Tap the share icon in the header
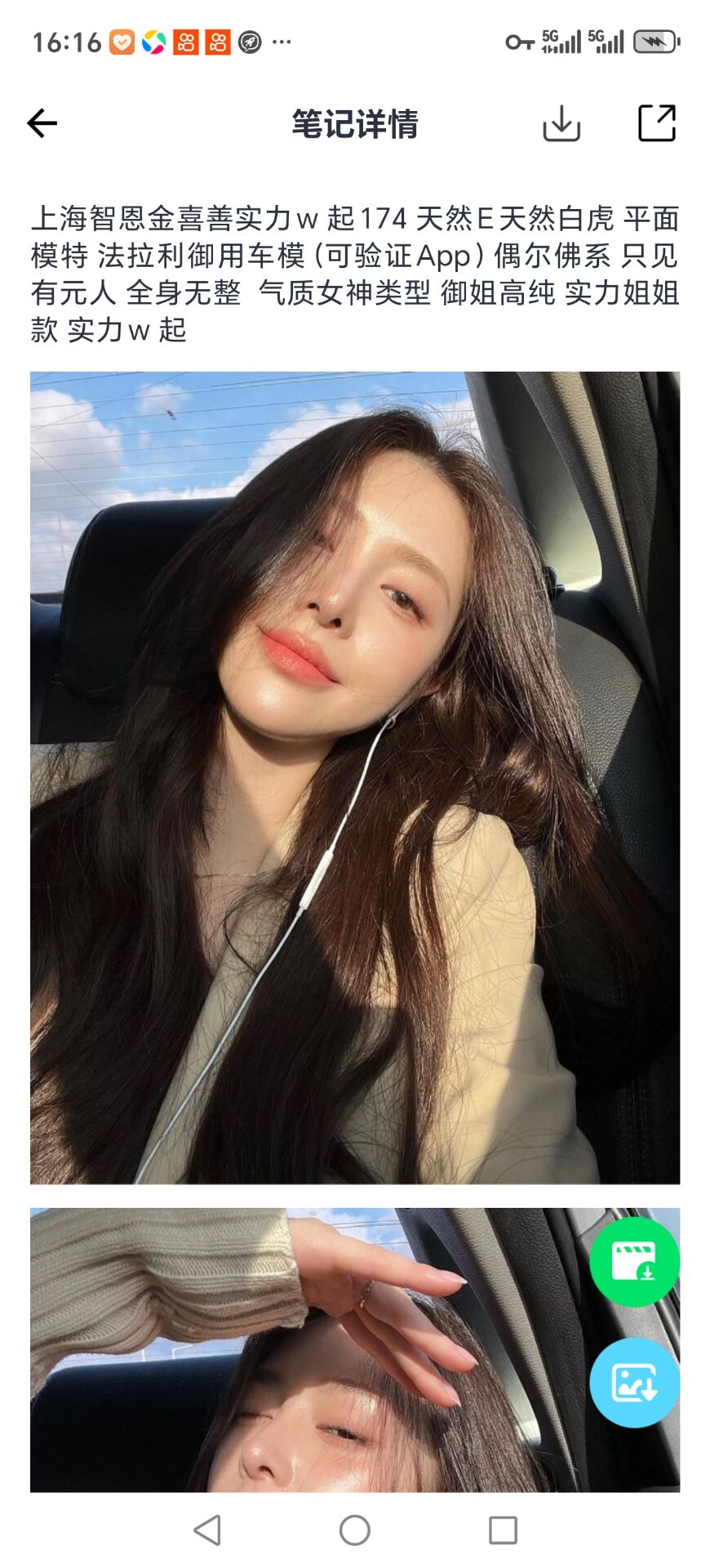 (x=657, y=123)
